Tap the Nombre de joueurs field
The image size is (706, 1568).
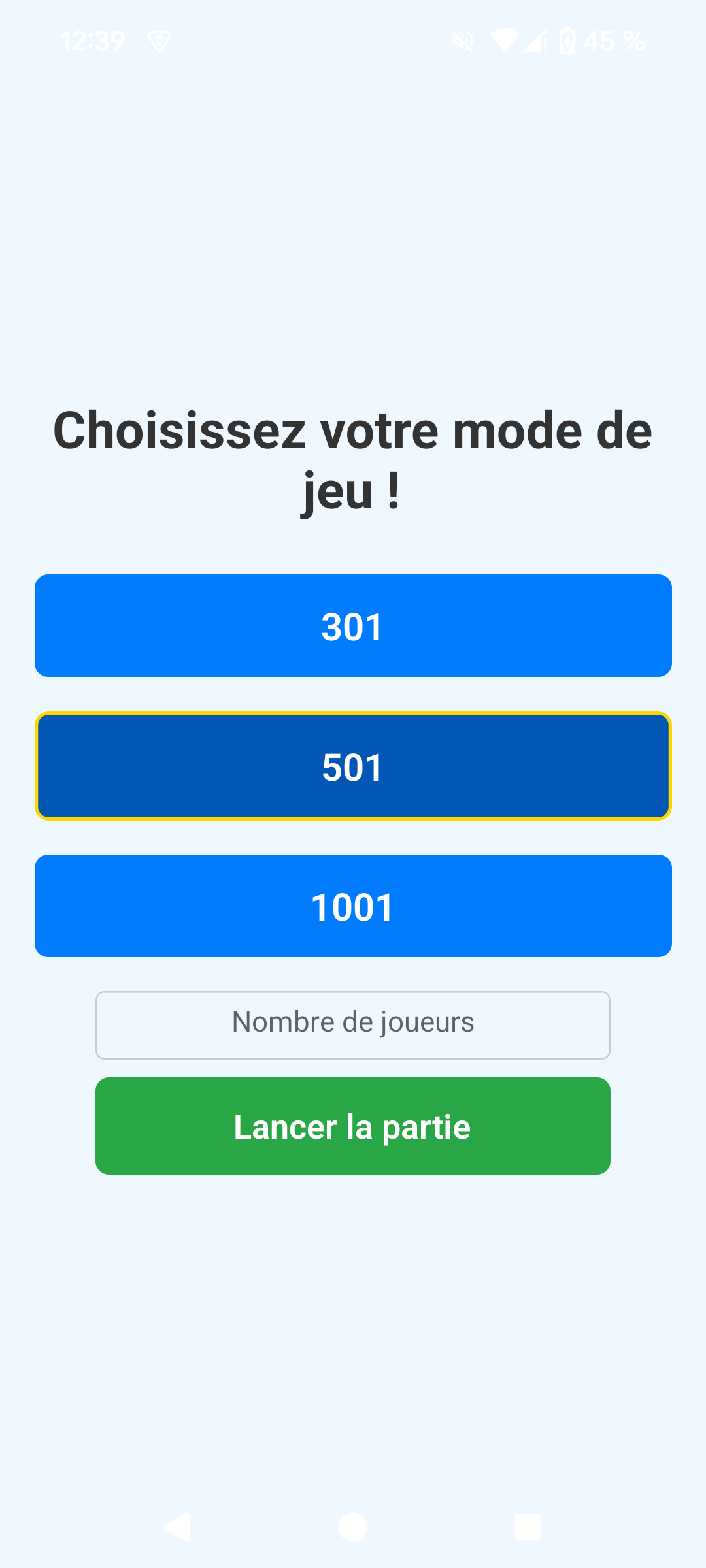click(353, 1025)
